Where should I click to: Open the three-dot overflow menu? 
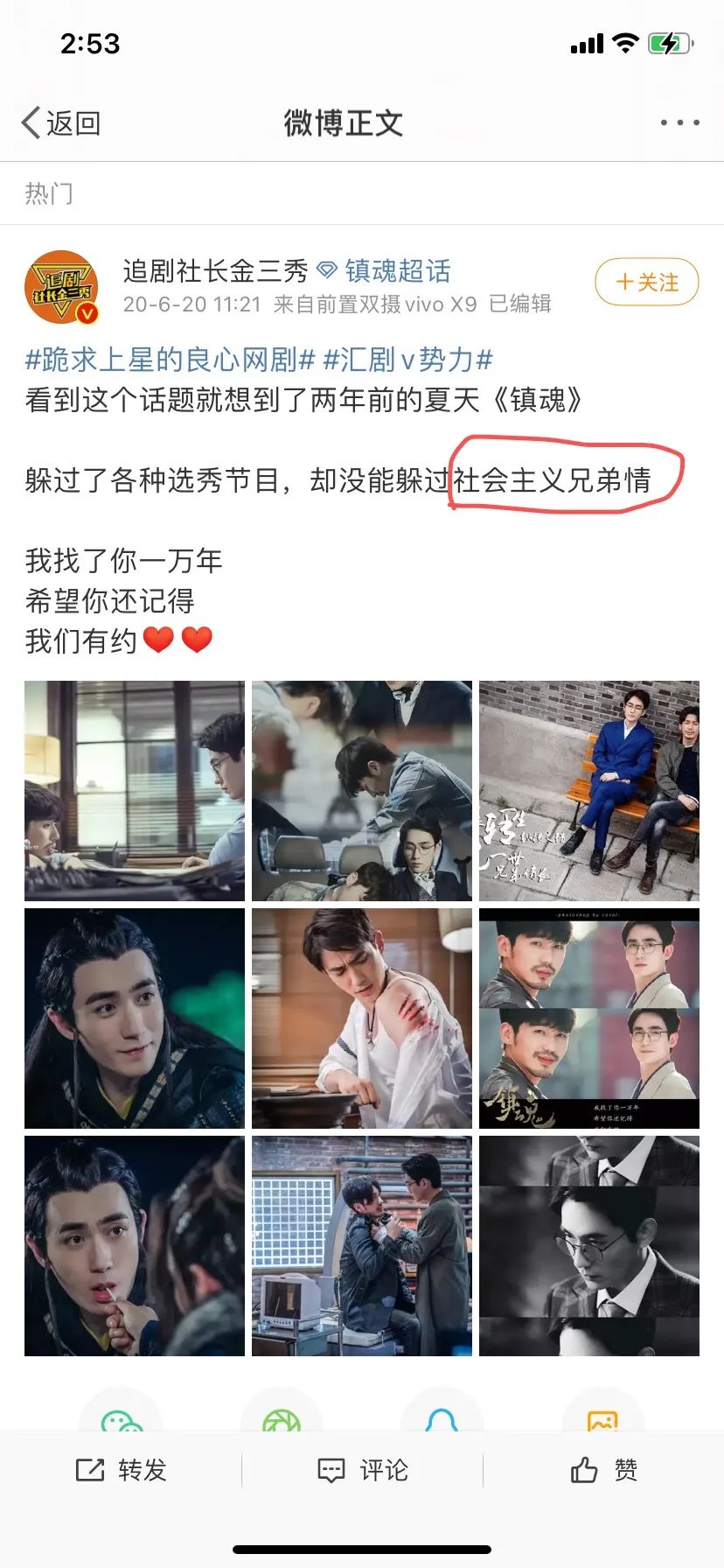coord(679,123)
